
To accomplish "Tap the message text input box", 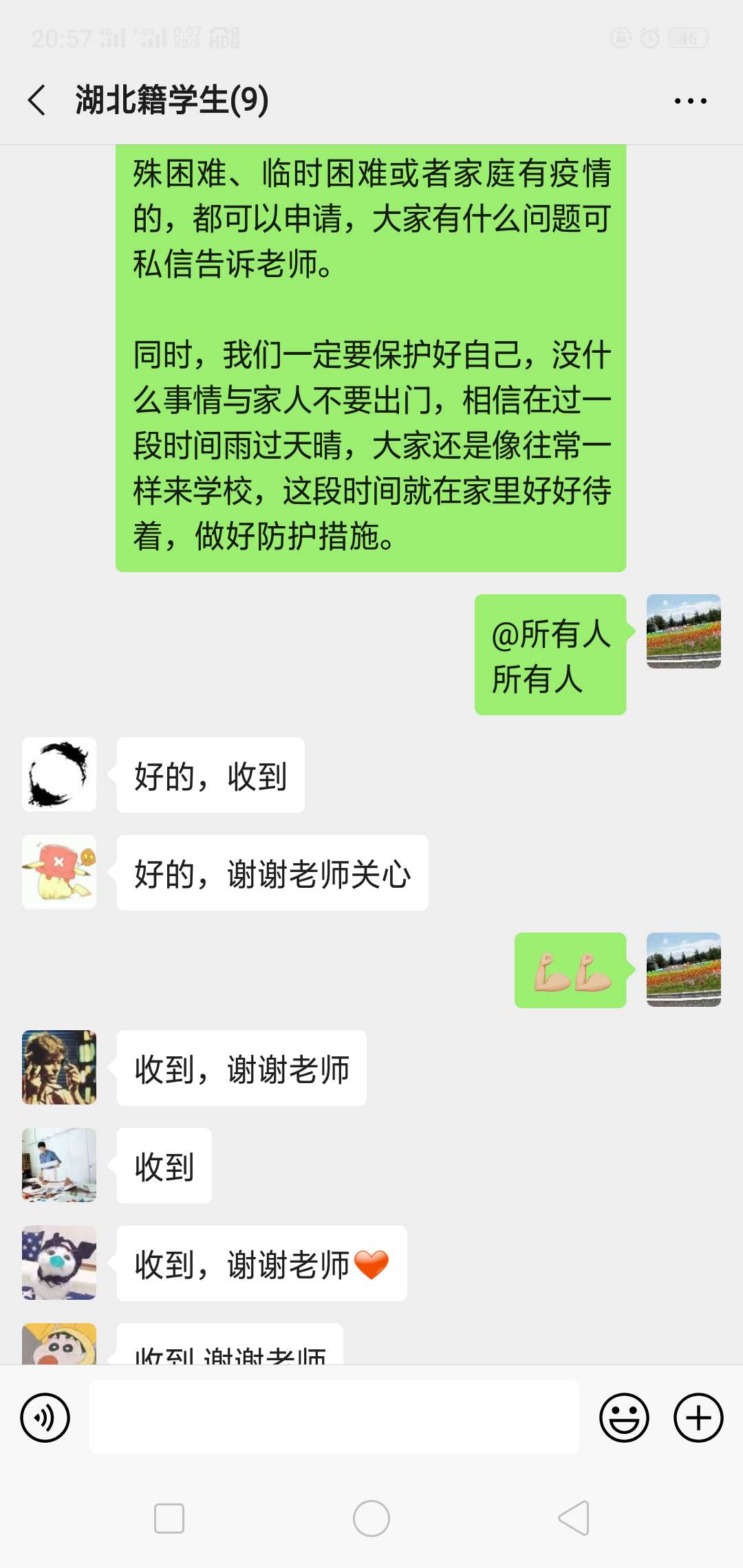I will coord(334,1417).
